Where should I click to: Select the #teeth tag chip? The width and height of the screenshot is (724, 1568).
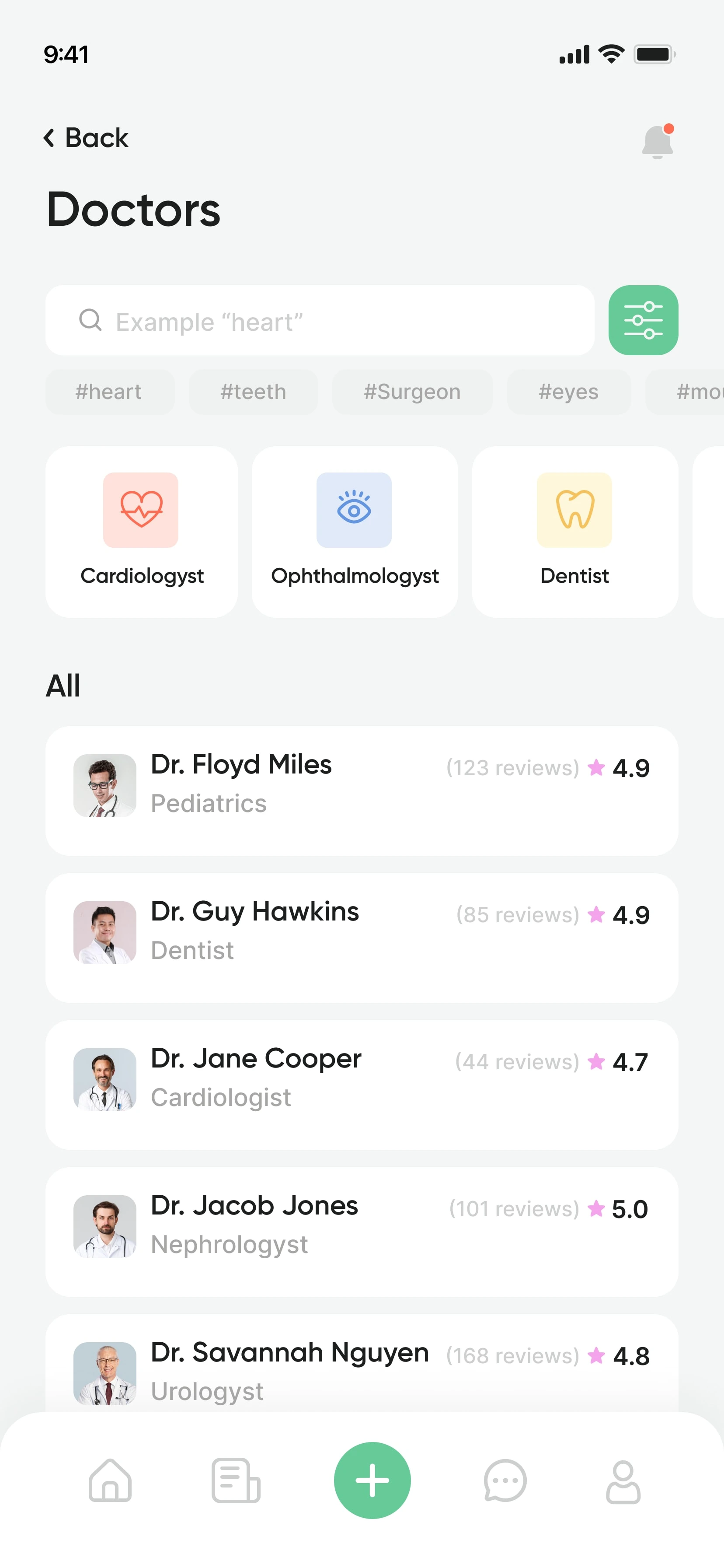253,392
